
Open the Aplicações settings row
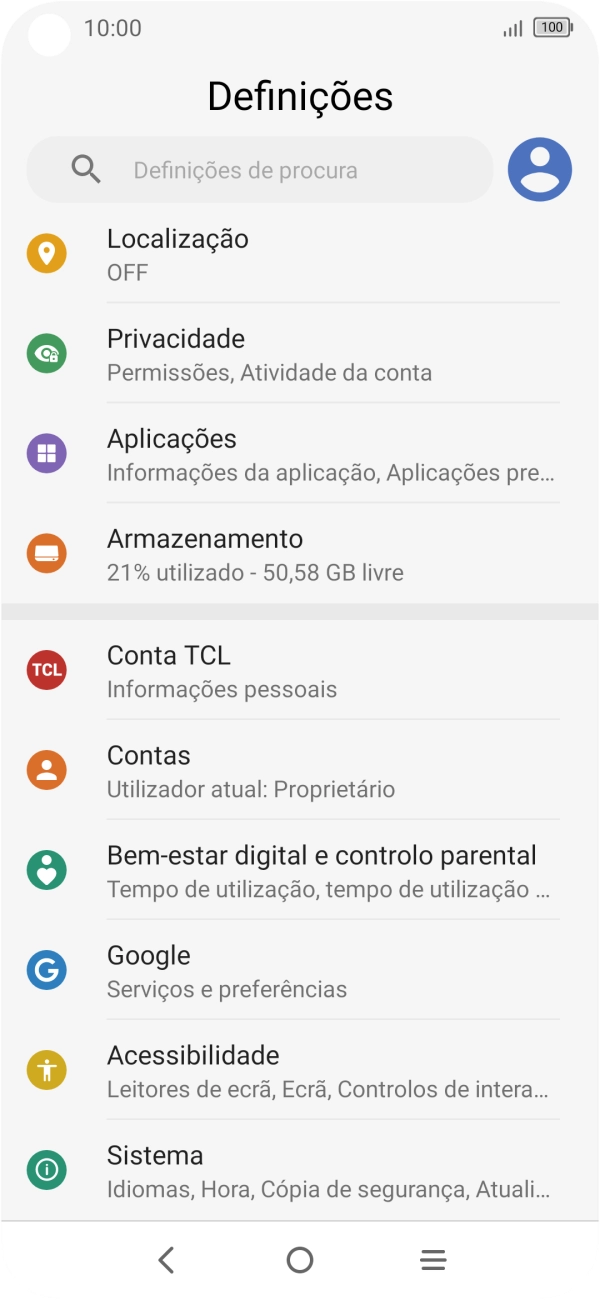tap(300, 454)
